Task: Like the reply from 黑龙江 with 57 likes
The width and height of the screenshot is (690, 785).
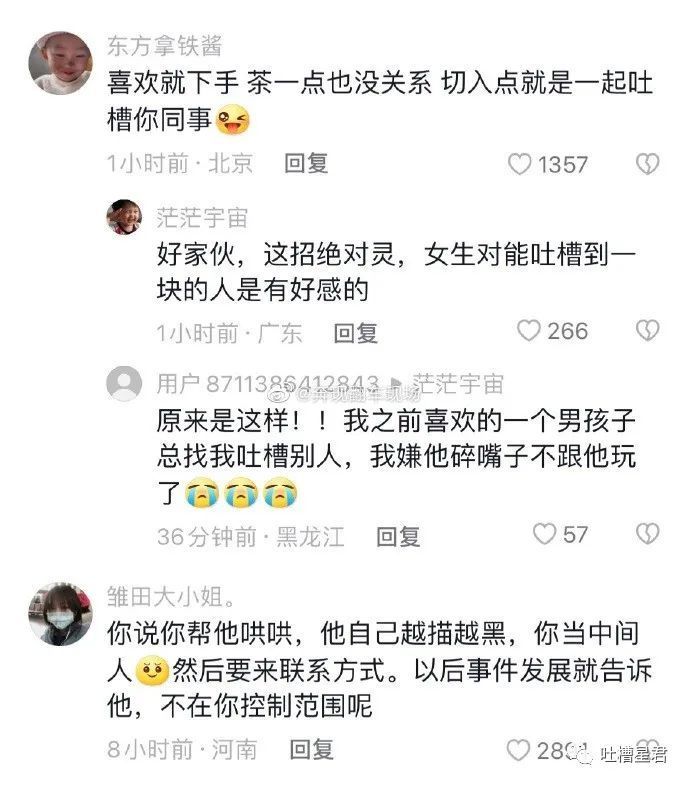Action: point(544,534)
